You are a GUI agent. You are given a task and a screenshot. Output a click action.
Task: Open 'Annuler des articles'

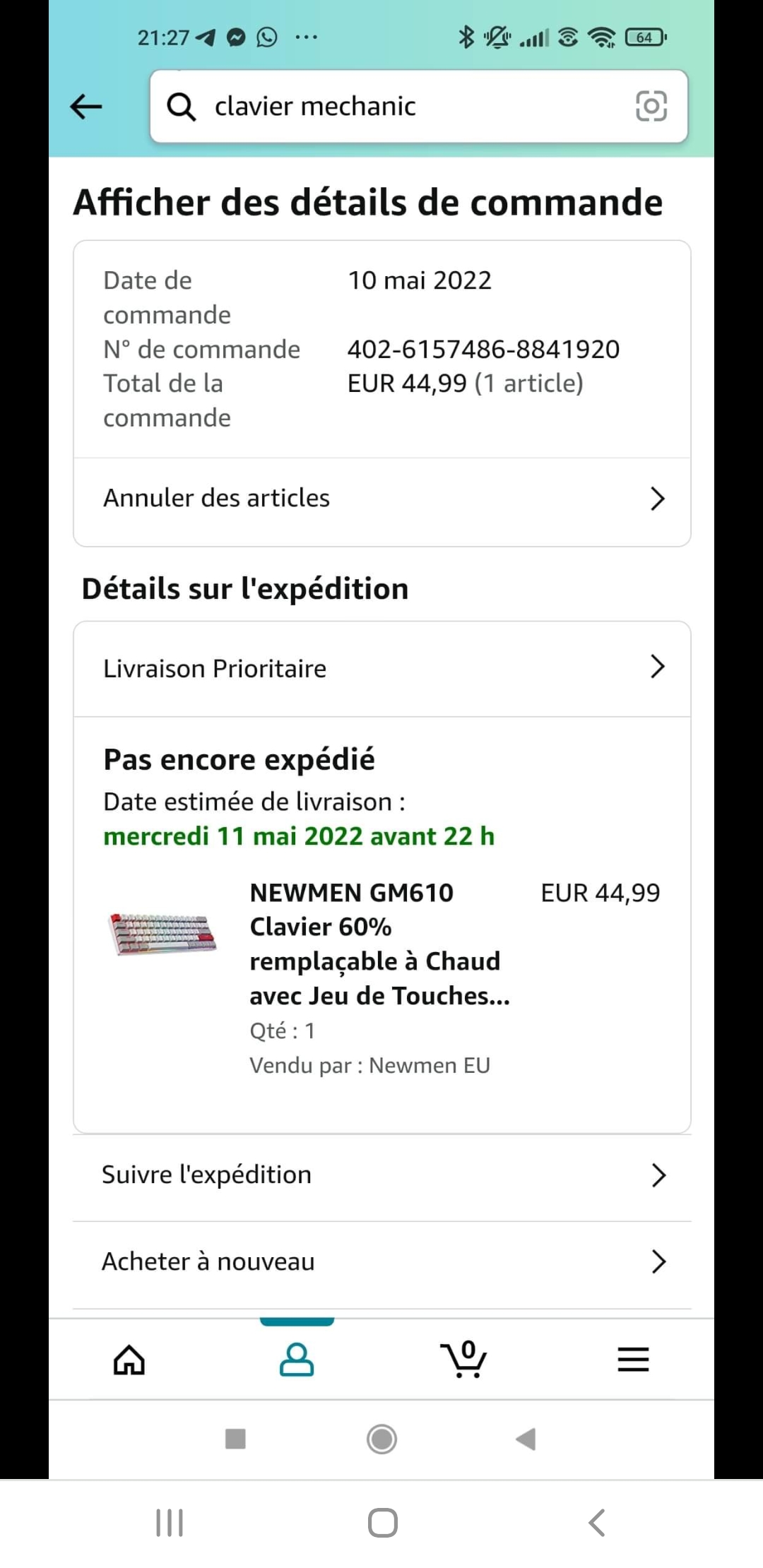[x=381, y=499]
